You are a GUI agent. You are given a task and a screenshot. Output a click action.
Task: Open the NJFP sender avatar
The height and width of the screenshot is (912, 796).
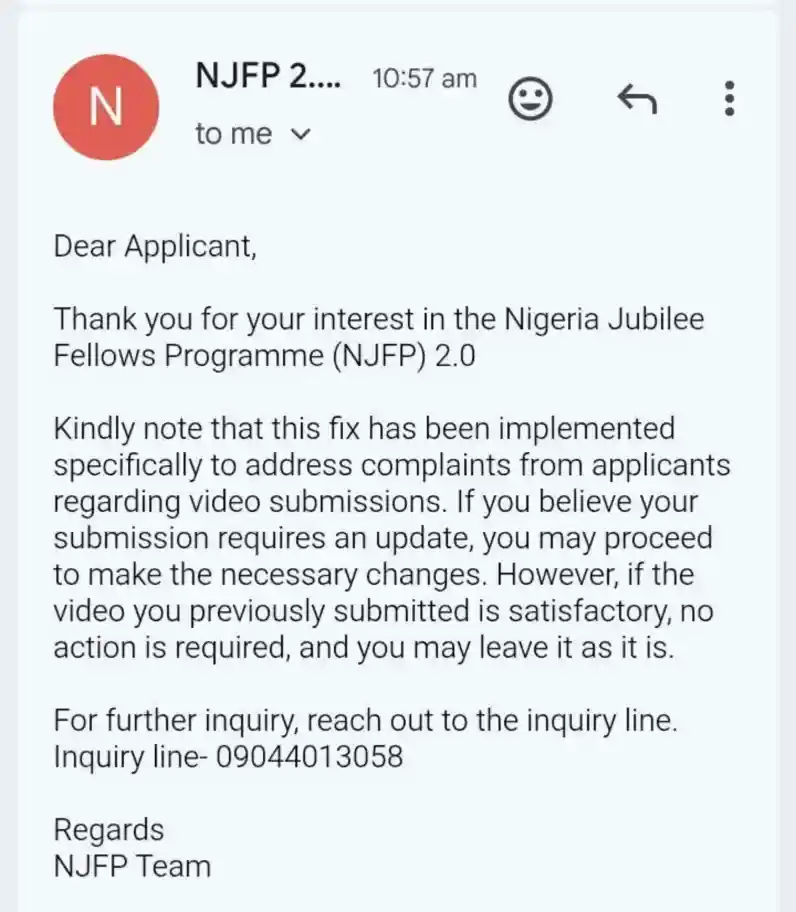(106, 107)
